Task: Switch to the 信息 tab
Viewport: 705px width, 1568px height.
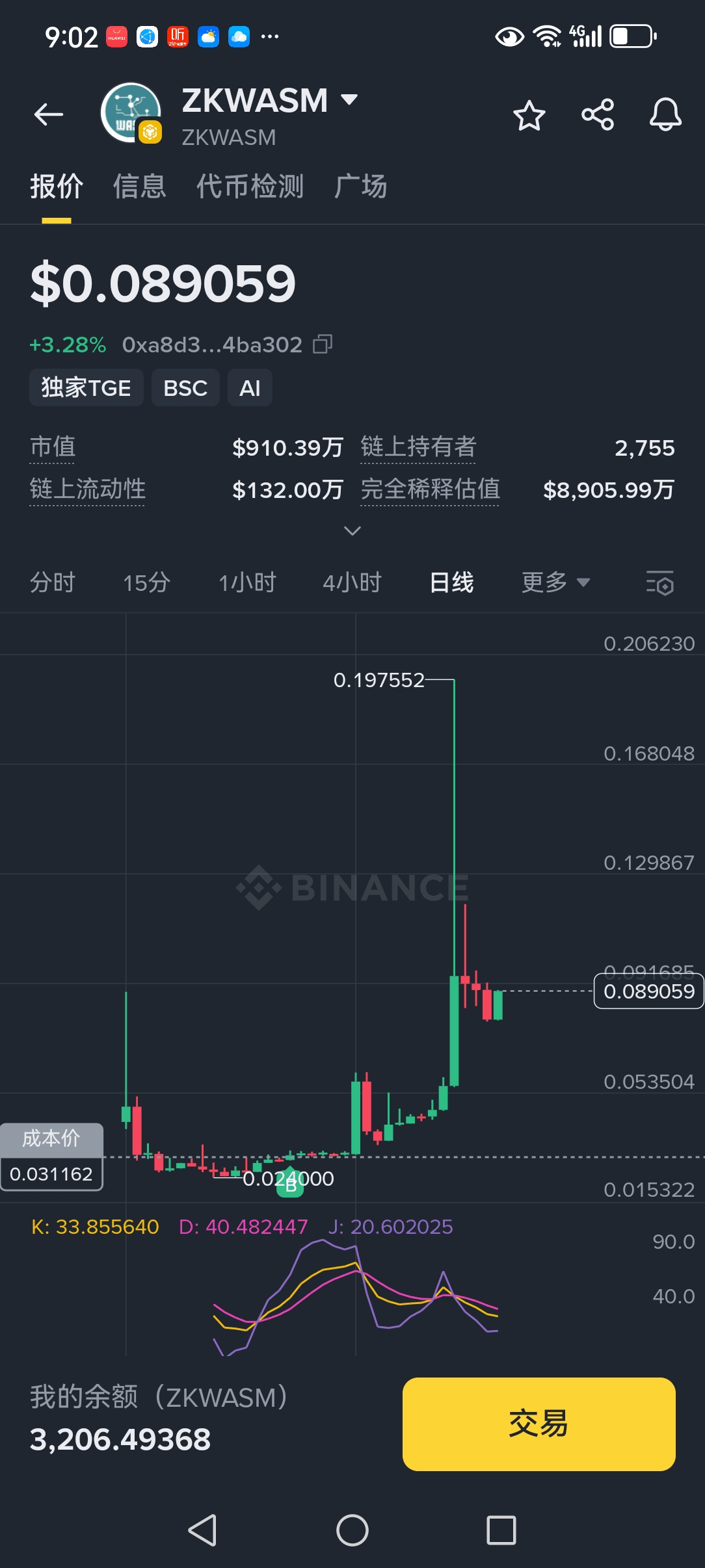Action: pos(140,187)
